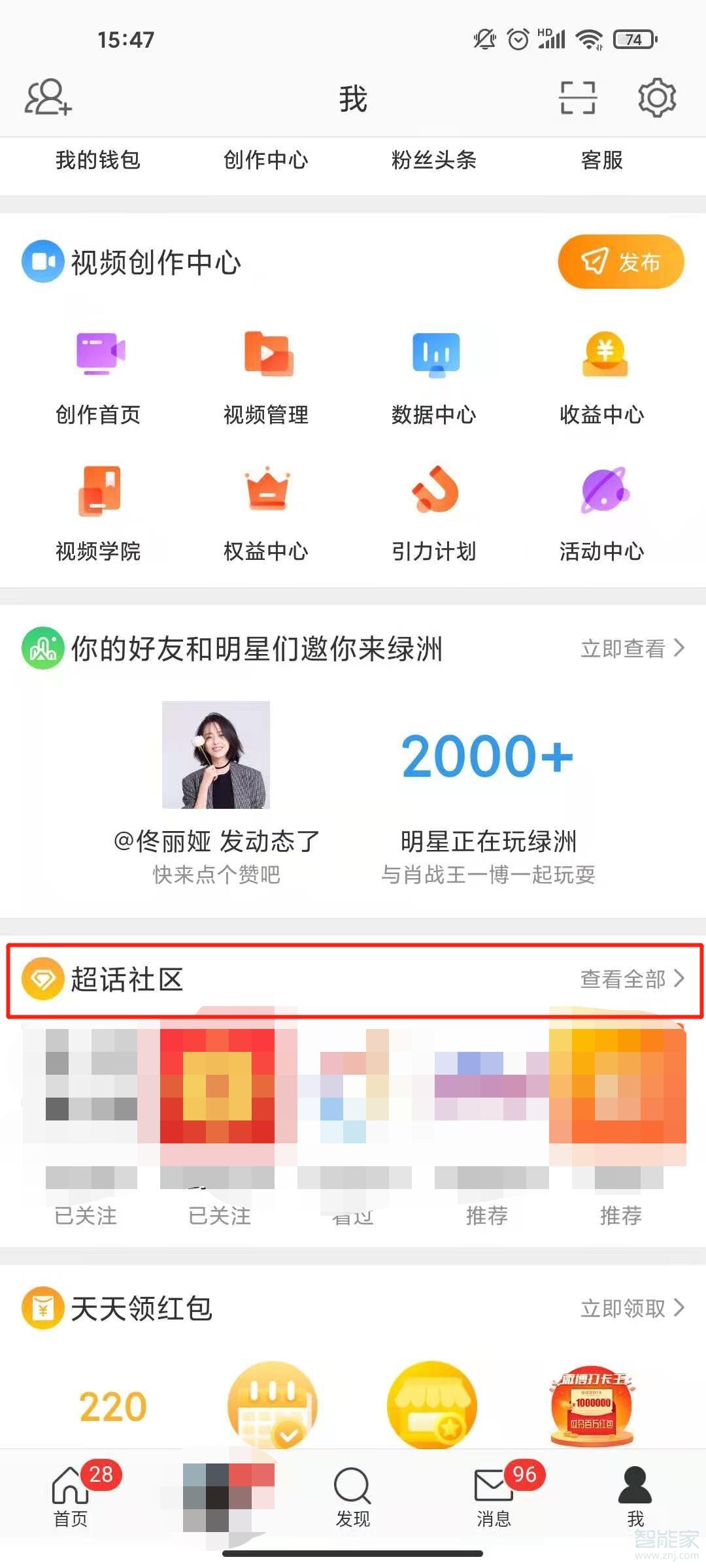Select the 视频管理 icon

(x=267, y=356)
